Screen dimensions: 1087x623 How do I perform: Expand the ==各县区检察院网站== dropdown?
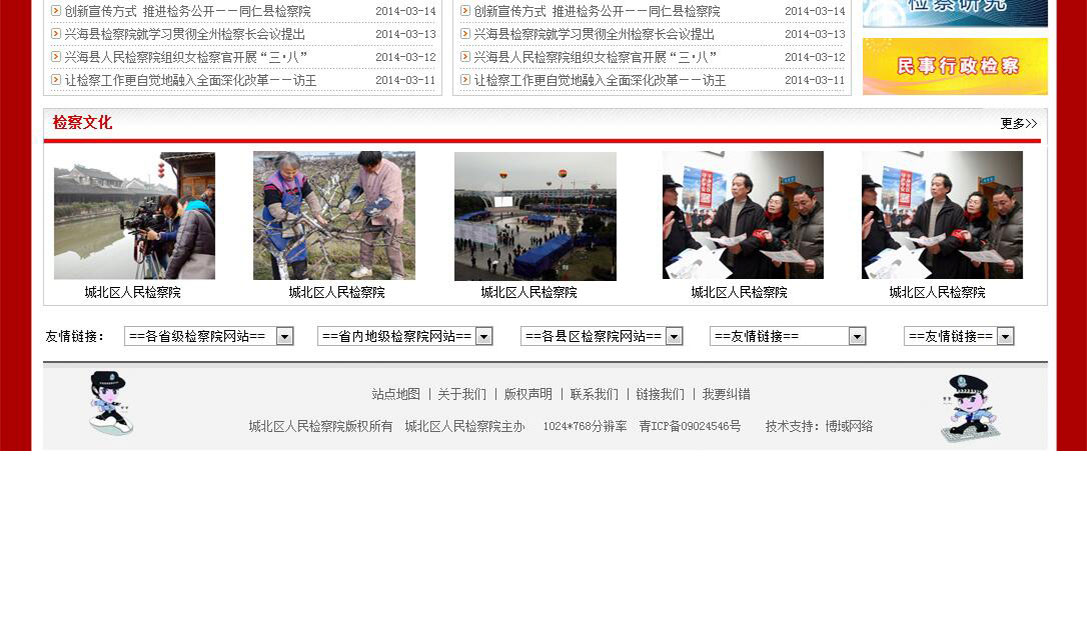pyautogui.click(x=601, y=337)
